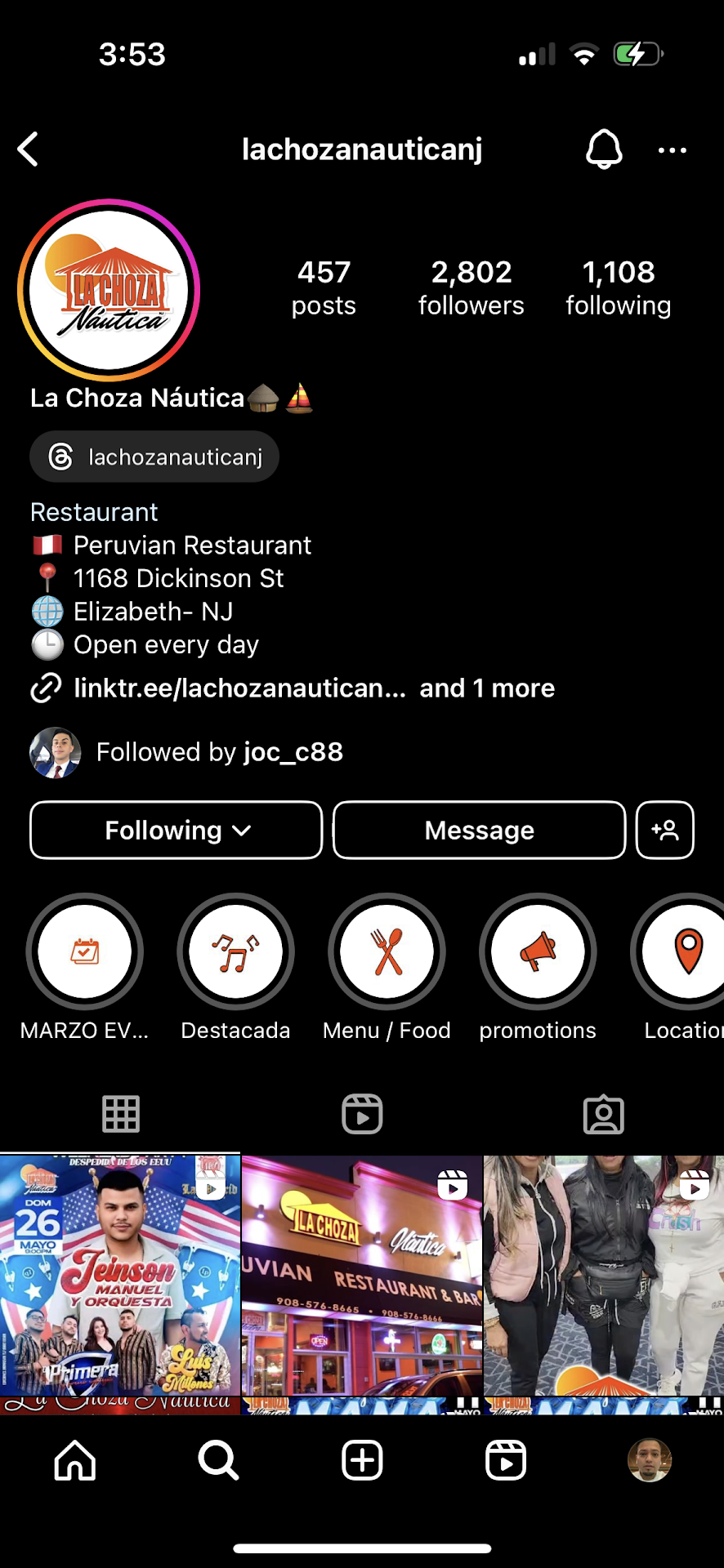Go to the Home feed
724x1568 pixels.
click(75, 1460)
